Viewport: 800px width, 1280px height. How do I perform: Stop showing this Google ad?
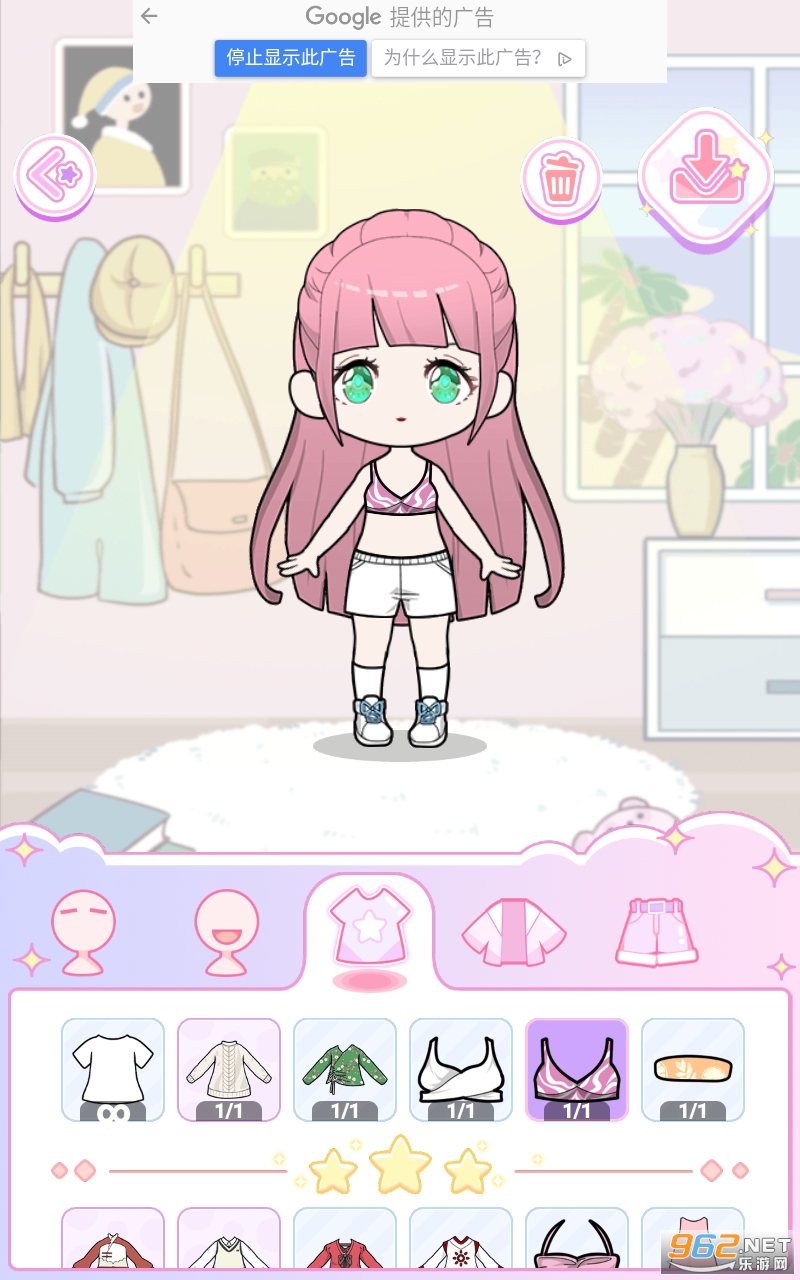click(290, 58)
